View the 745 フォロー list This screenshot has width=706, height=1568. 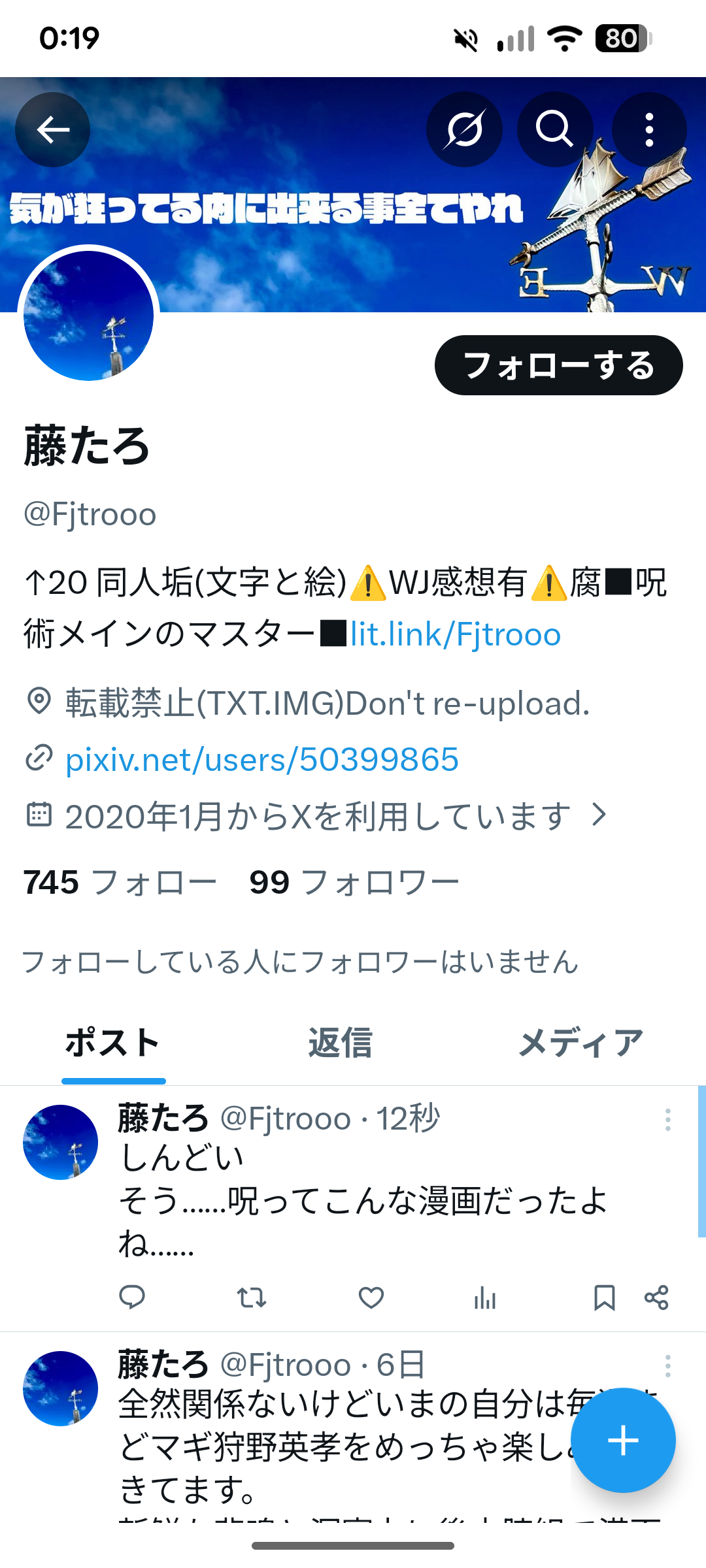tap(120, 883)
